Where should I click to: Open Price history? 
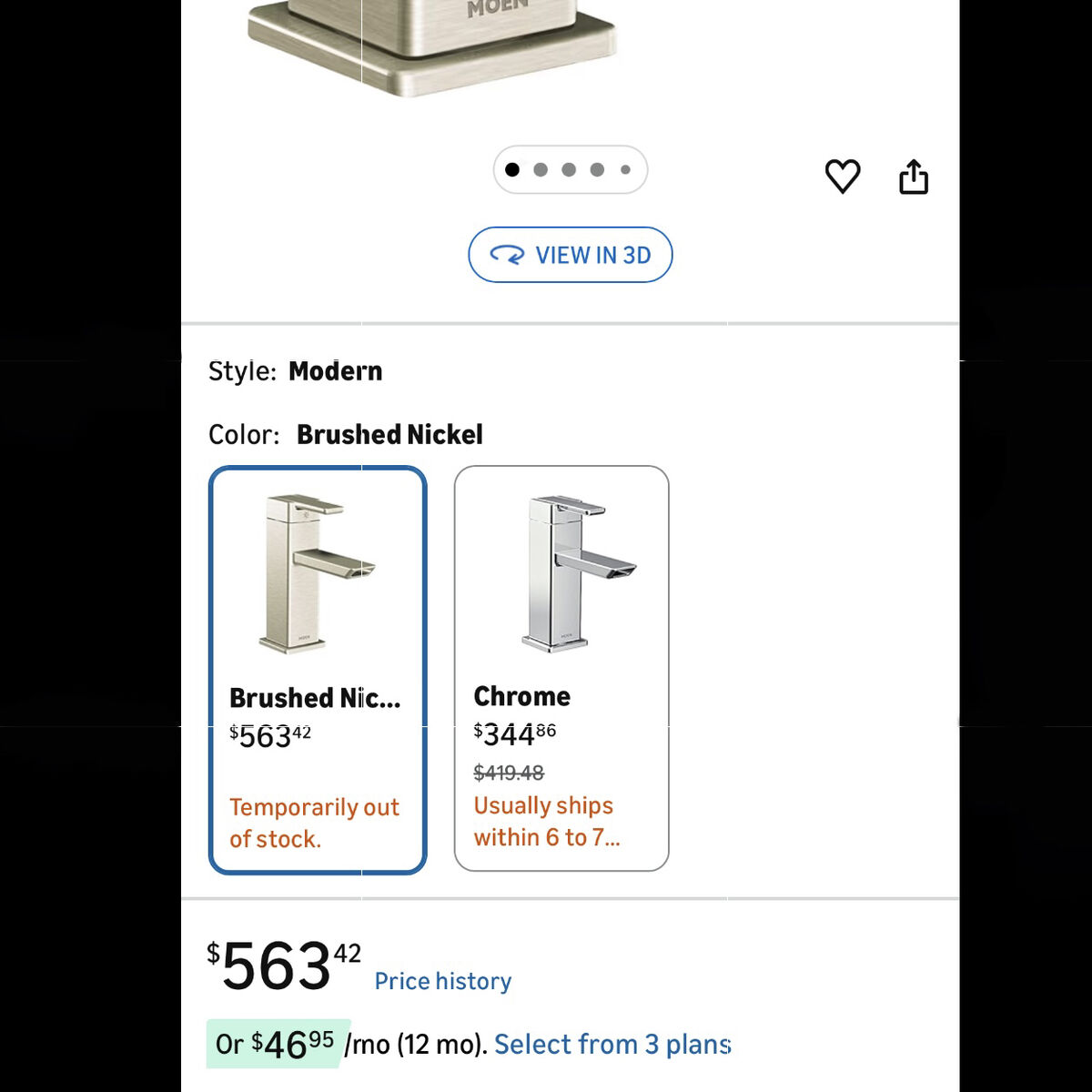click(443, 981)
